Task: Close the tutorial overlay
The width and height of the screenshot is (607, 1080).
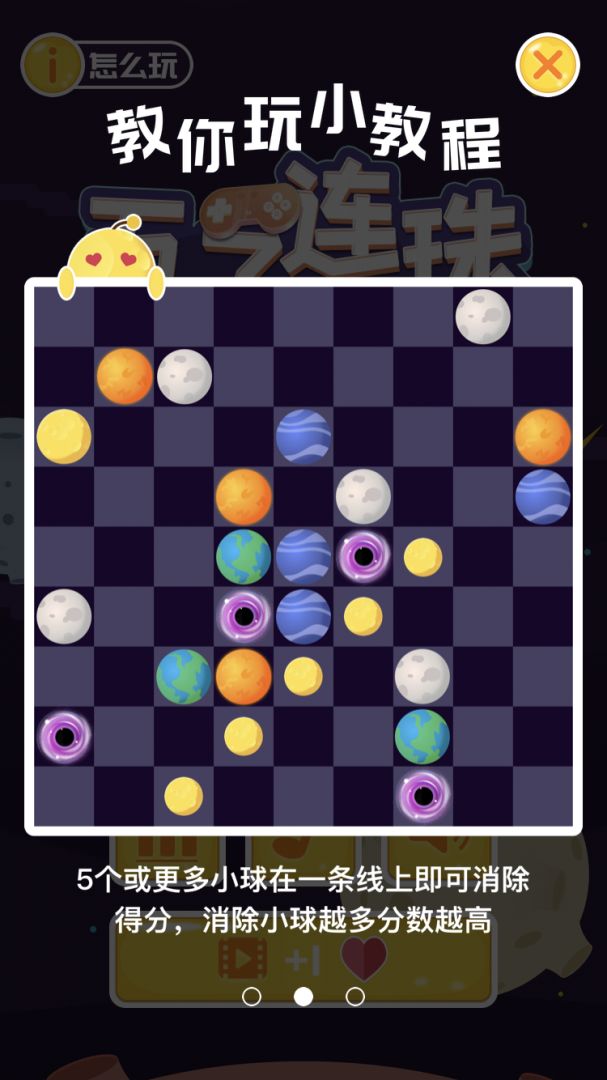Action: click(x=547, y=65)
